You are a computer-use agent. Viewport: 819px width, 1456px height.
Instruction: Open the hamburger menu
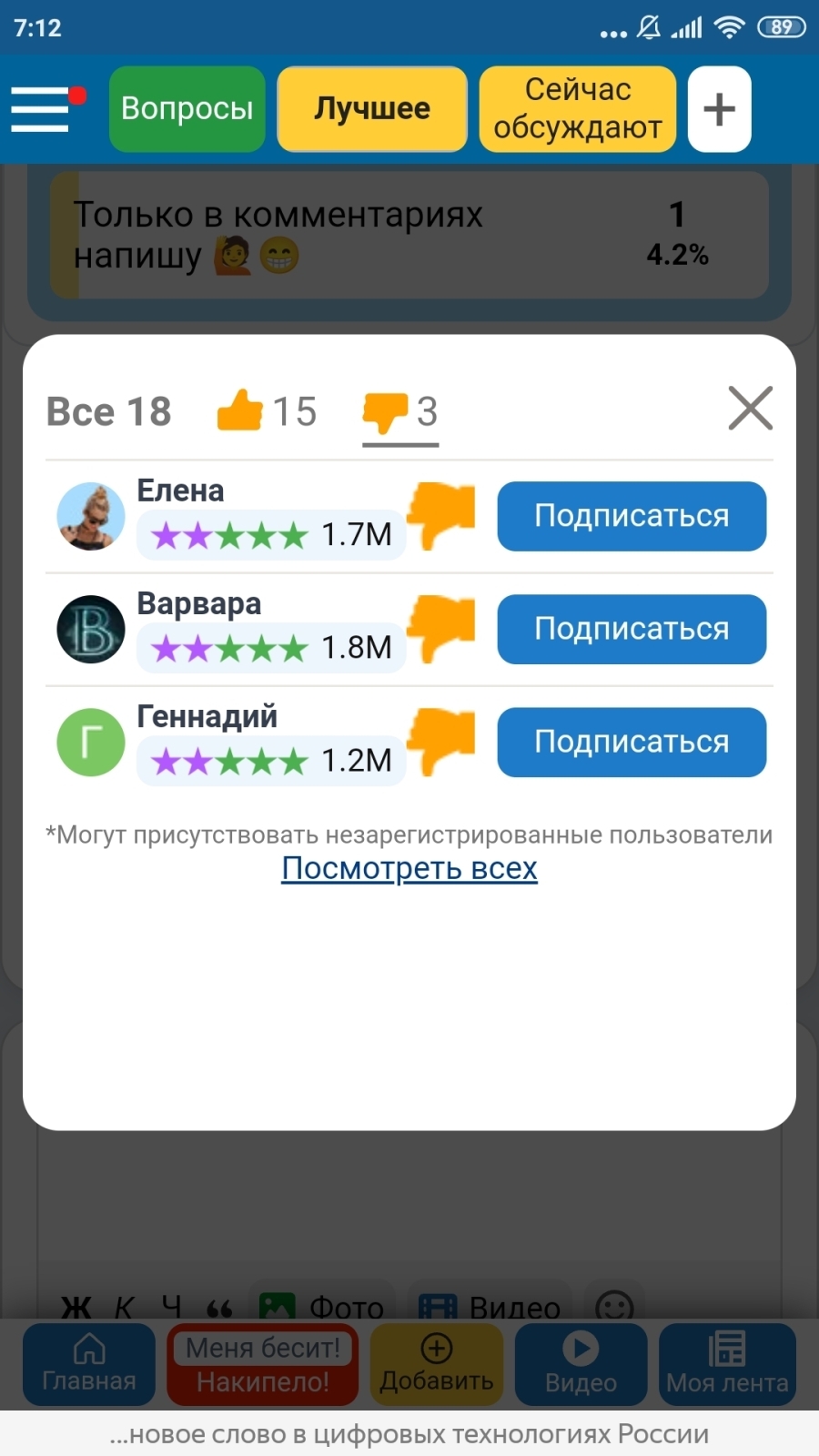coord(41,109)
